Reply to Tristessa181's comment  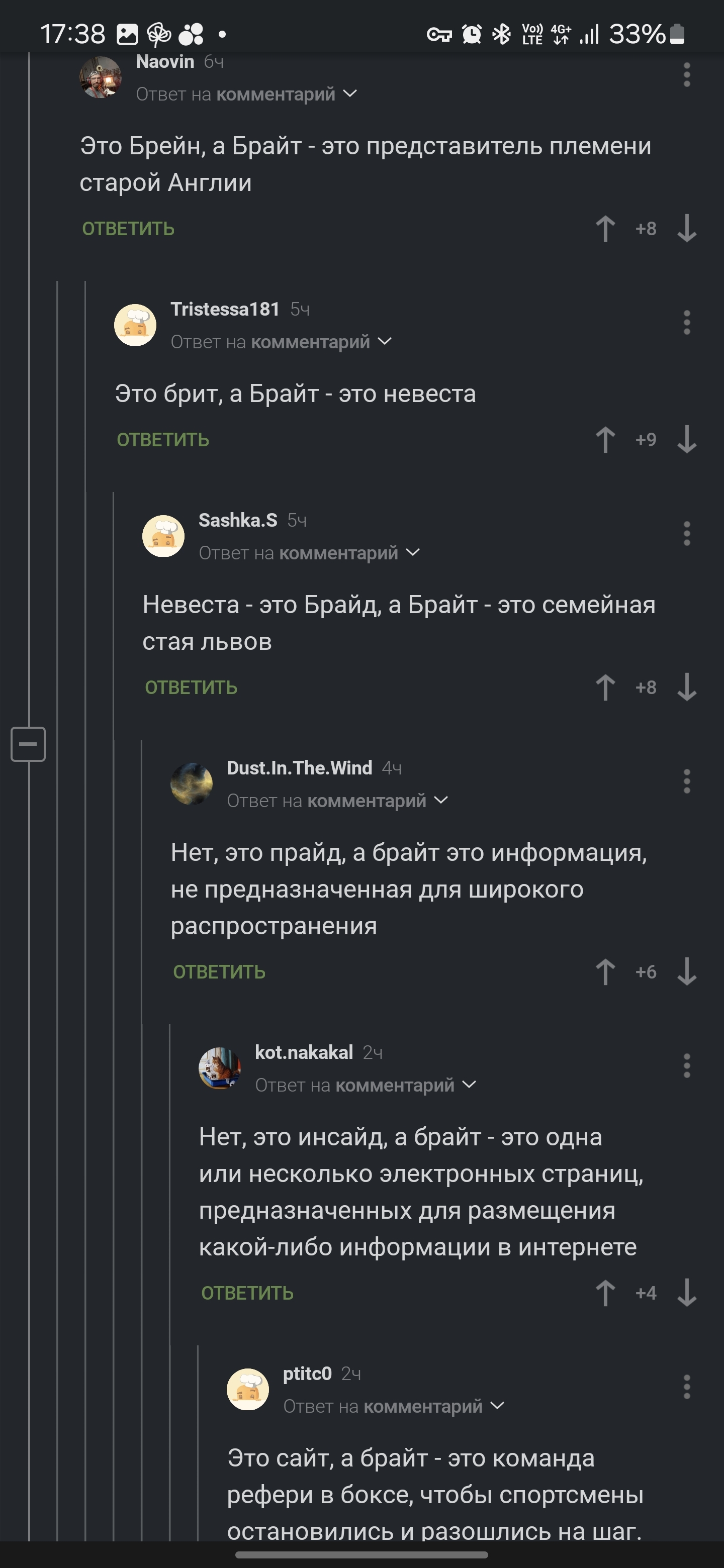click(x=162, y=439)
